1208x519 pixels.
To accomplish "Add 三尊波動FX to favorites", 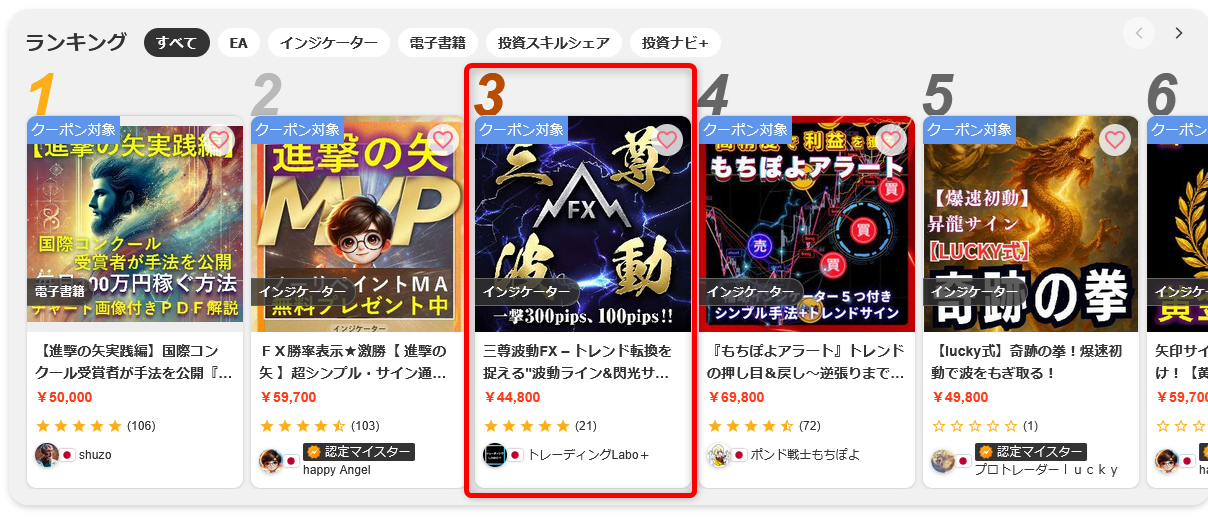I will 667,140.
